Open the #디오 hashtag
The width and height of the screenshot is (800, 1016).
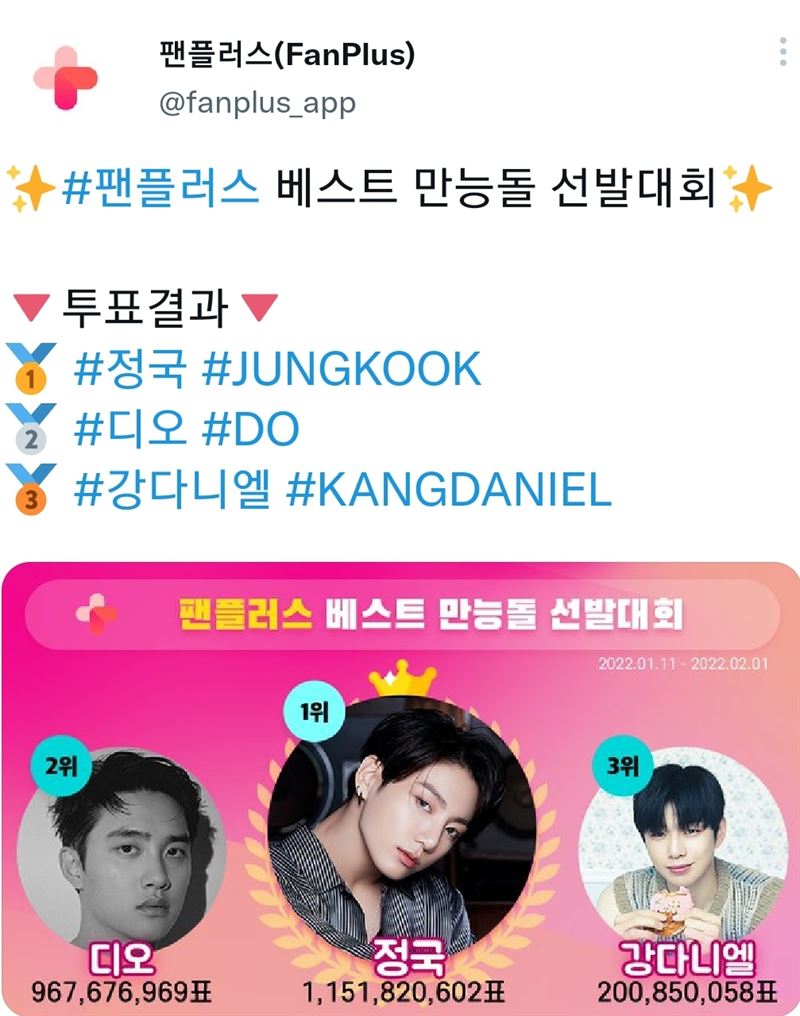point(131,430)
